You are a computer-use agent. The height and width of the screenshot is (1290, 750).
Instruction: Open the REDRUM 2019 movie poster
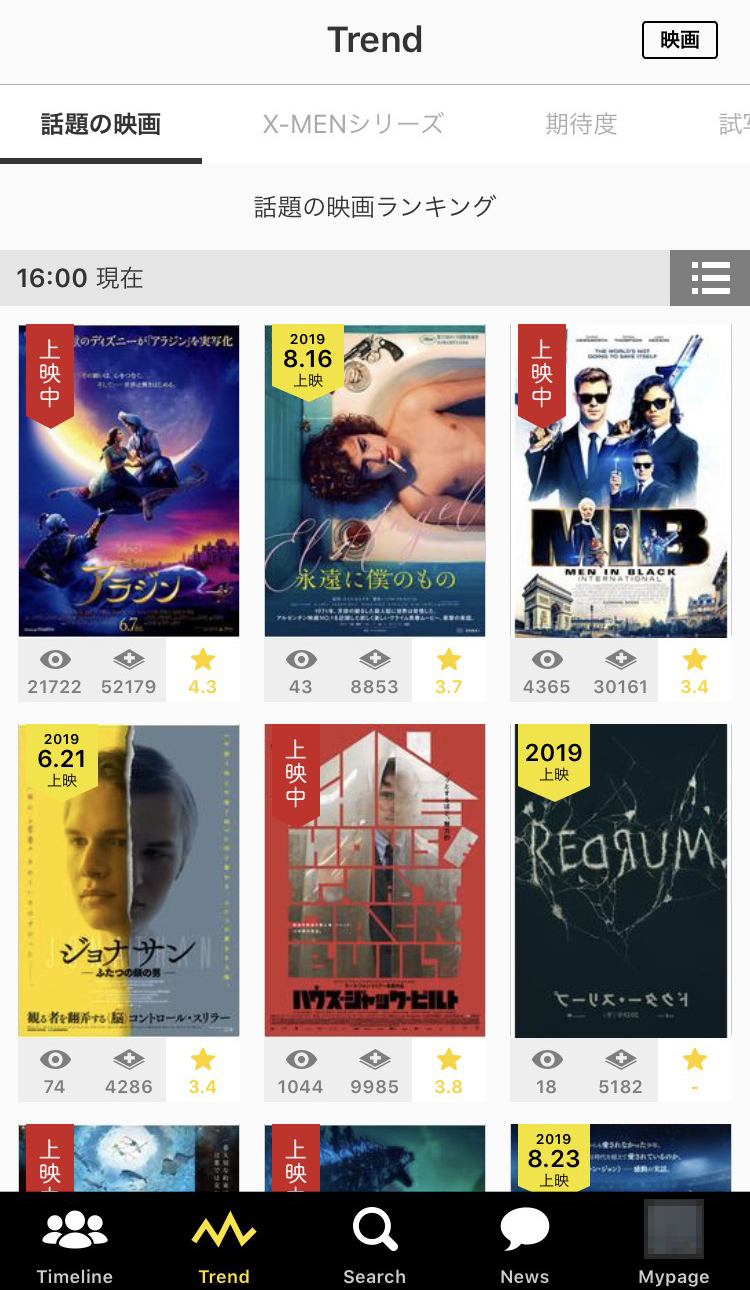tap(621, 880)
